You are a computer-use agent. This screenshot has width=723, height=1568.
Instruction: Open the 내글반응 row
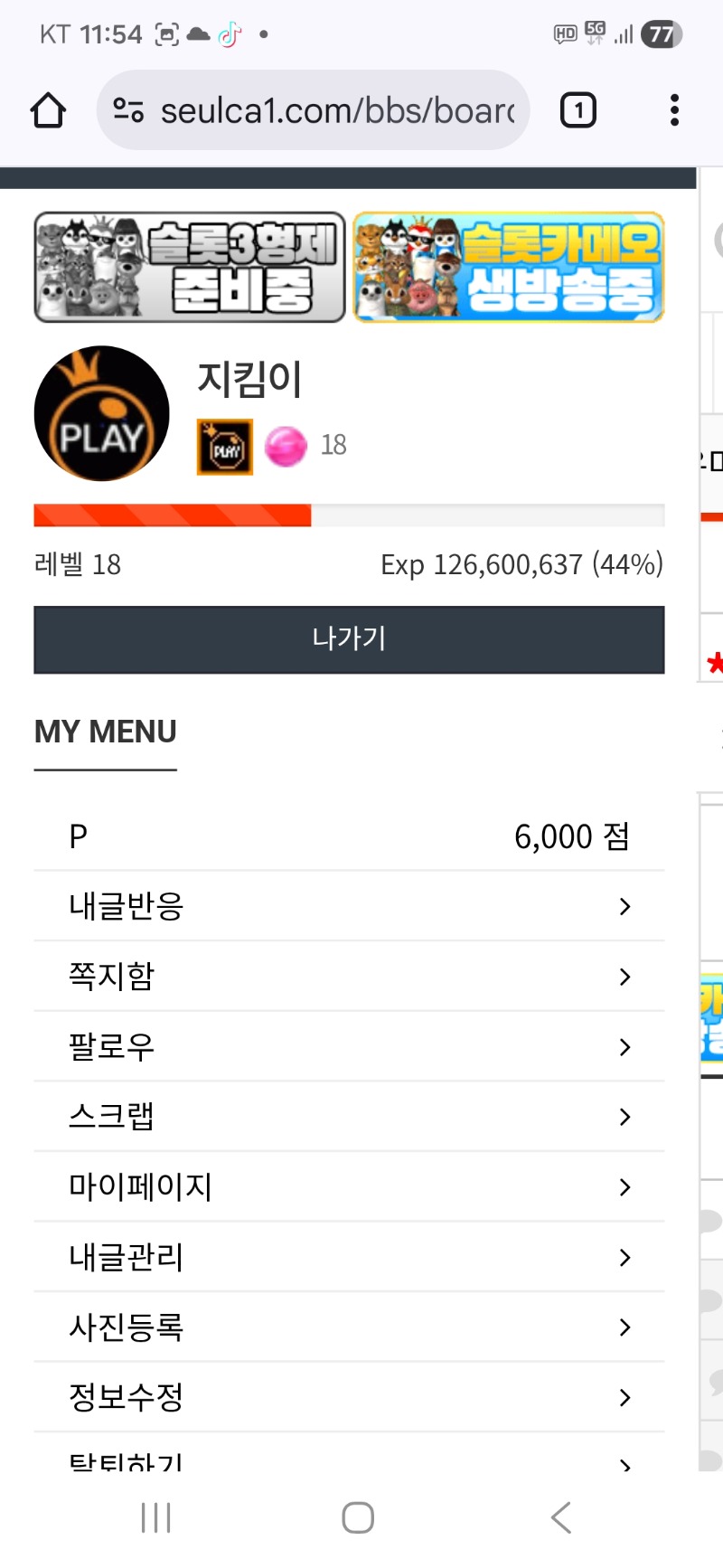[x=349, y=906]
